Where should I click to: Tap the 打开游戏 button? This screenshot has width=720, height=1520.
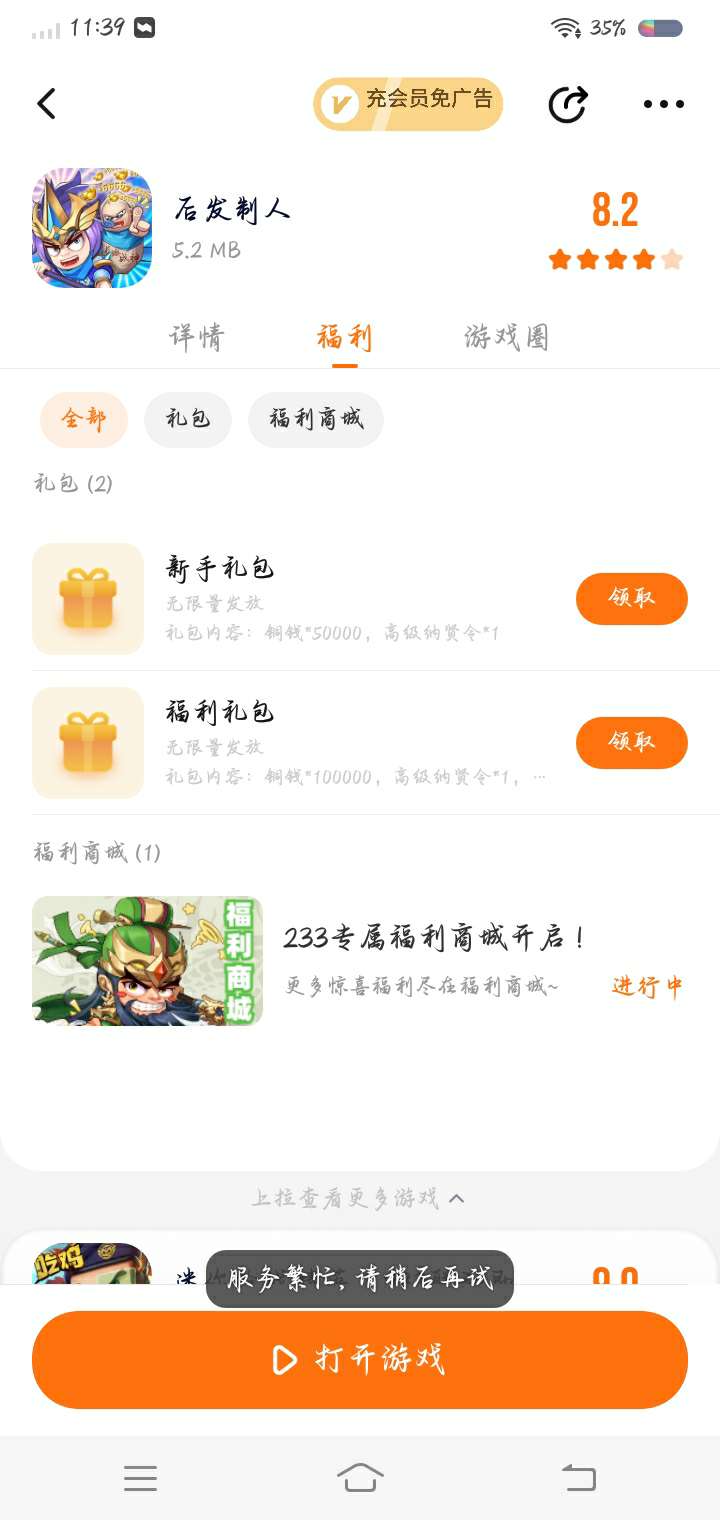tap(360, 1359)
